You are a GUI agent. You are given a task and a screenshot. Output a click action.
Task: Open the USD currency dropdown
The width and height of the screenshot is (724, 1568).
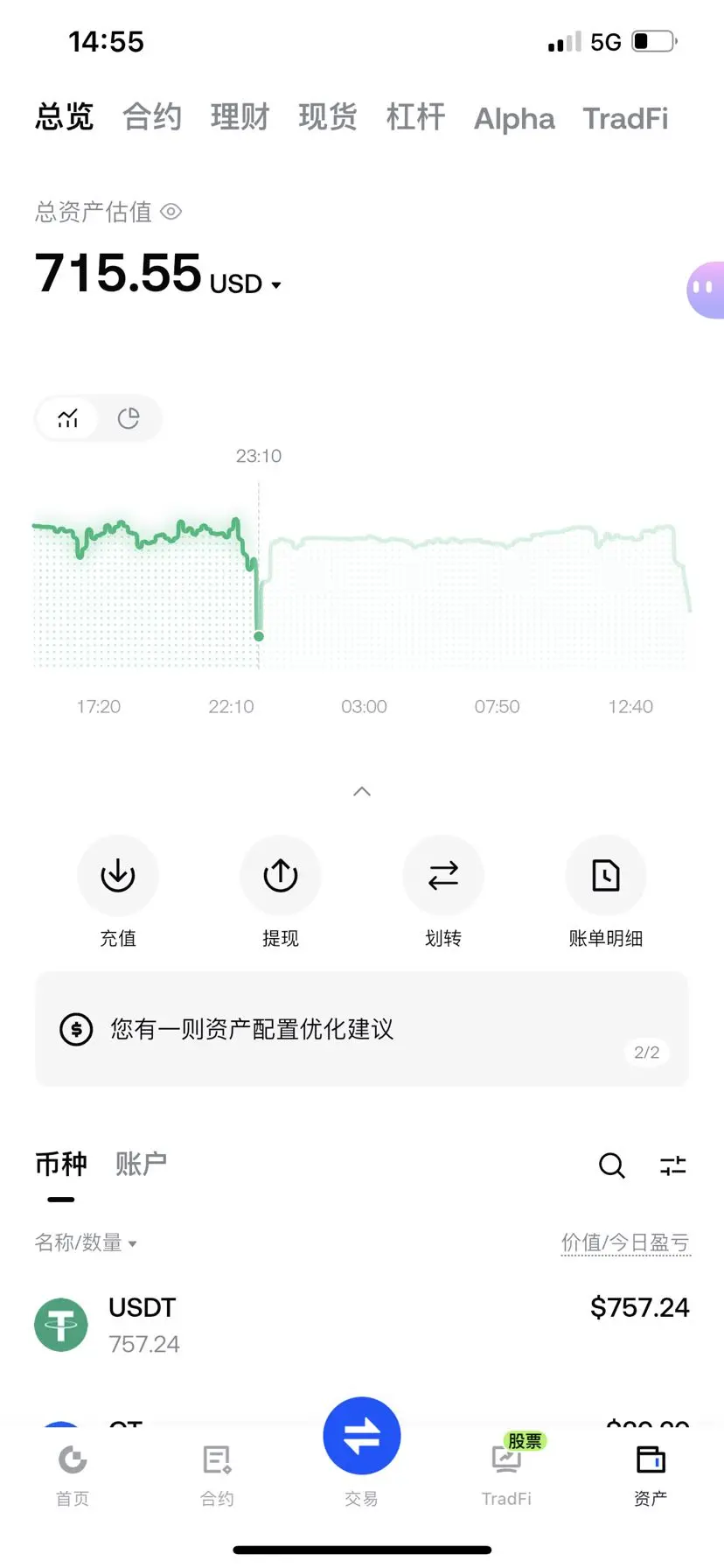(x=246, y=283)
